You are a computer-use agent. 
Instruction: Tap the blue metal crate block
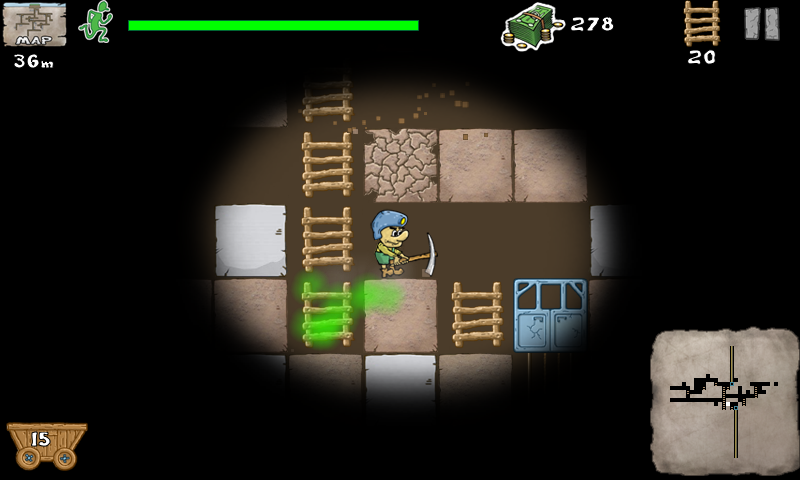(x=550, y=315)
